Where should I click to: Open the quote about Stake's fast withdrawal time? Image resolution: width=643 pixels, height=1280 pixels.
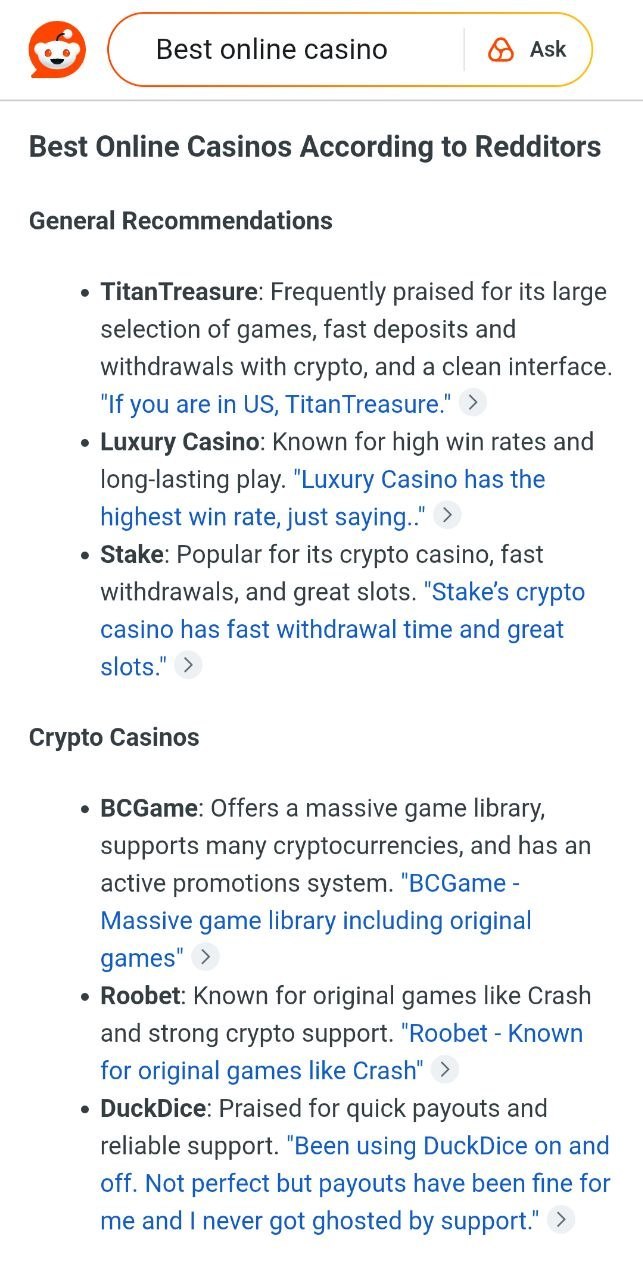[x=342, y=630]
